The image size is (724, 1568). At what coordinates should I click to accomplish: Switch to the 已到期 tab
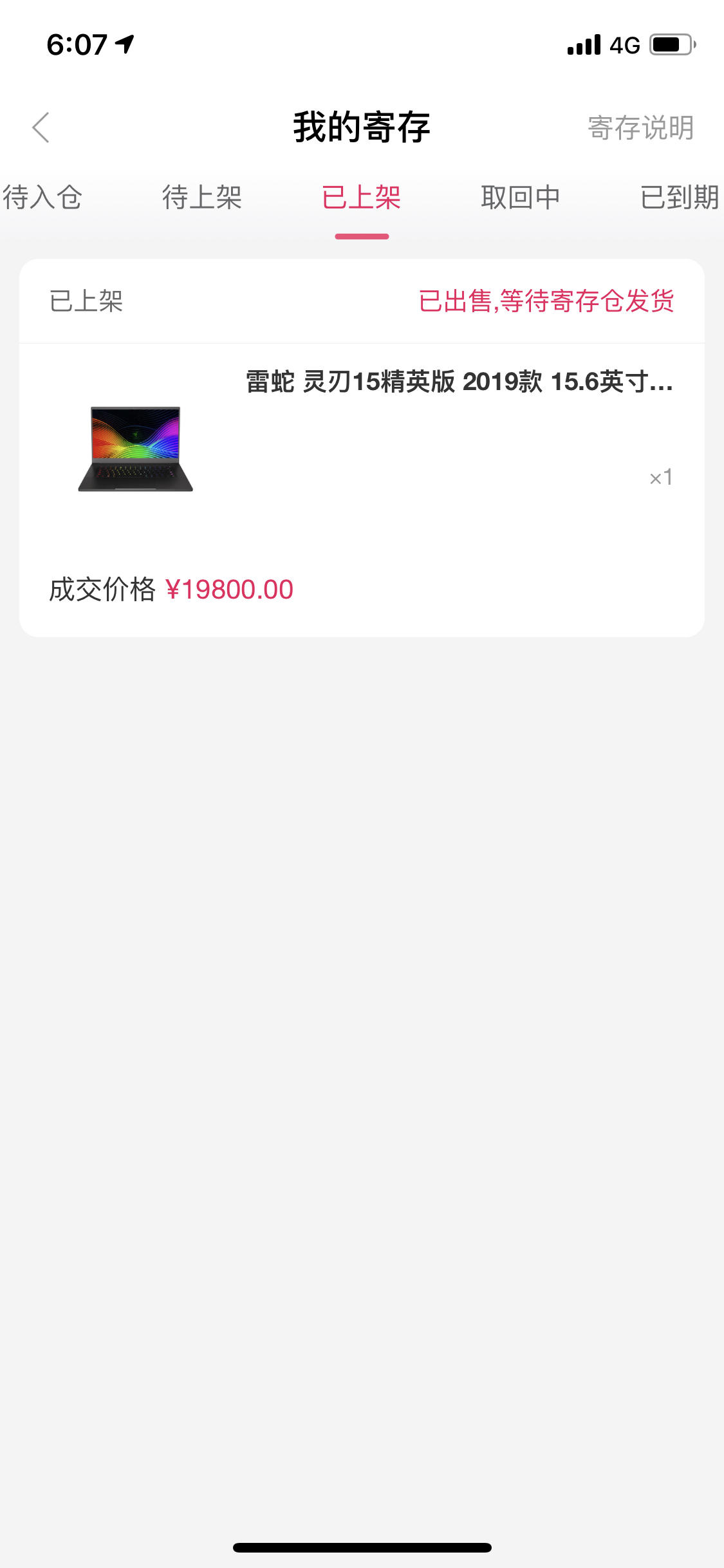pyautogui.click(x=680, y=197)
